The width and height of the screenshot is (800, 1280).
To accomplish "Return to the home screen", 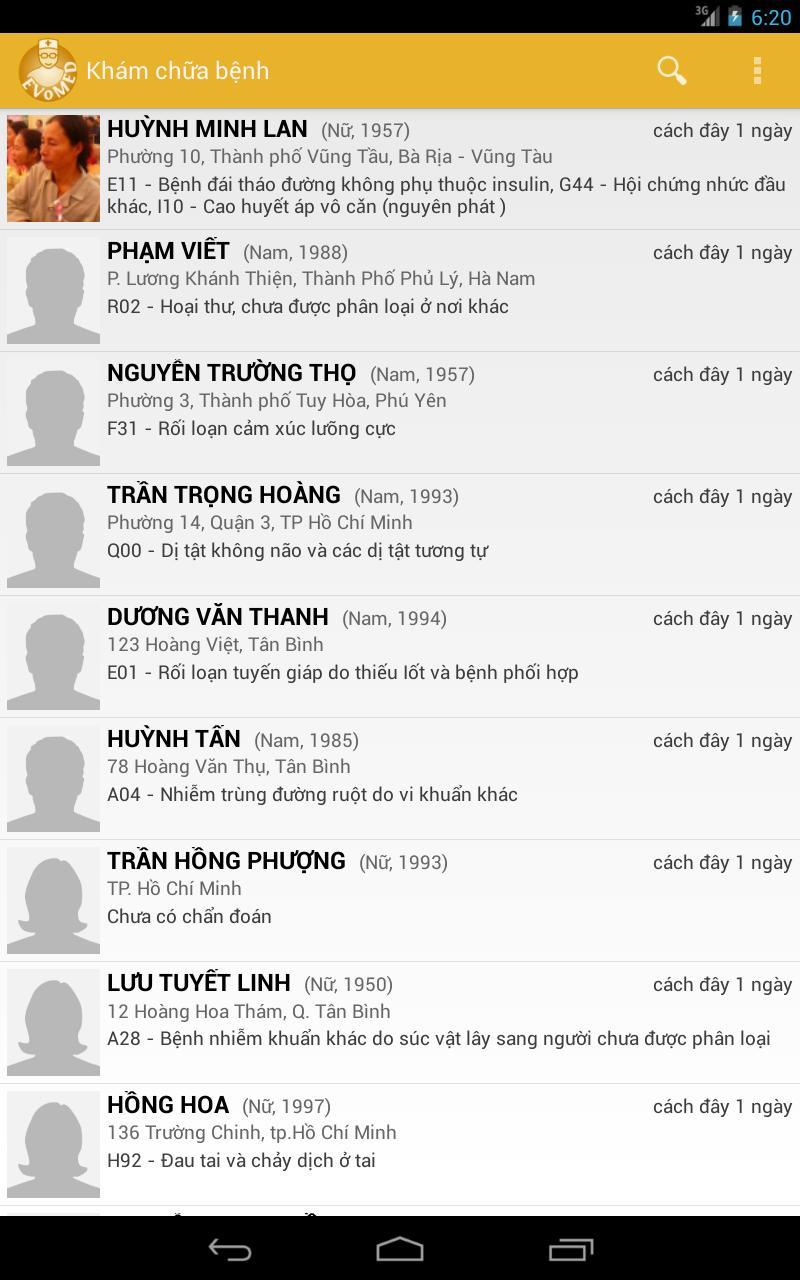I will click(400, 1249).
